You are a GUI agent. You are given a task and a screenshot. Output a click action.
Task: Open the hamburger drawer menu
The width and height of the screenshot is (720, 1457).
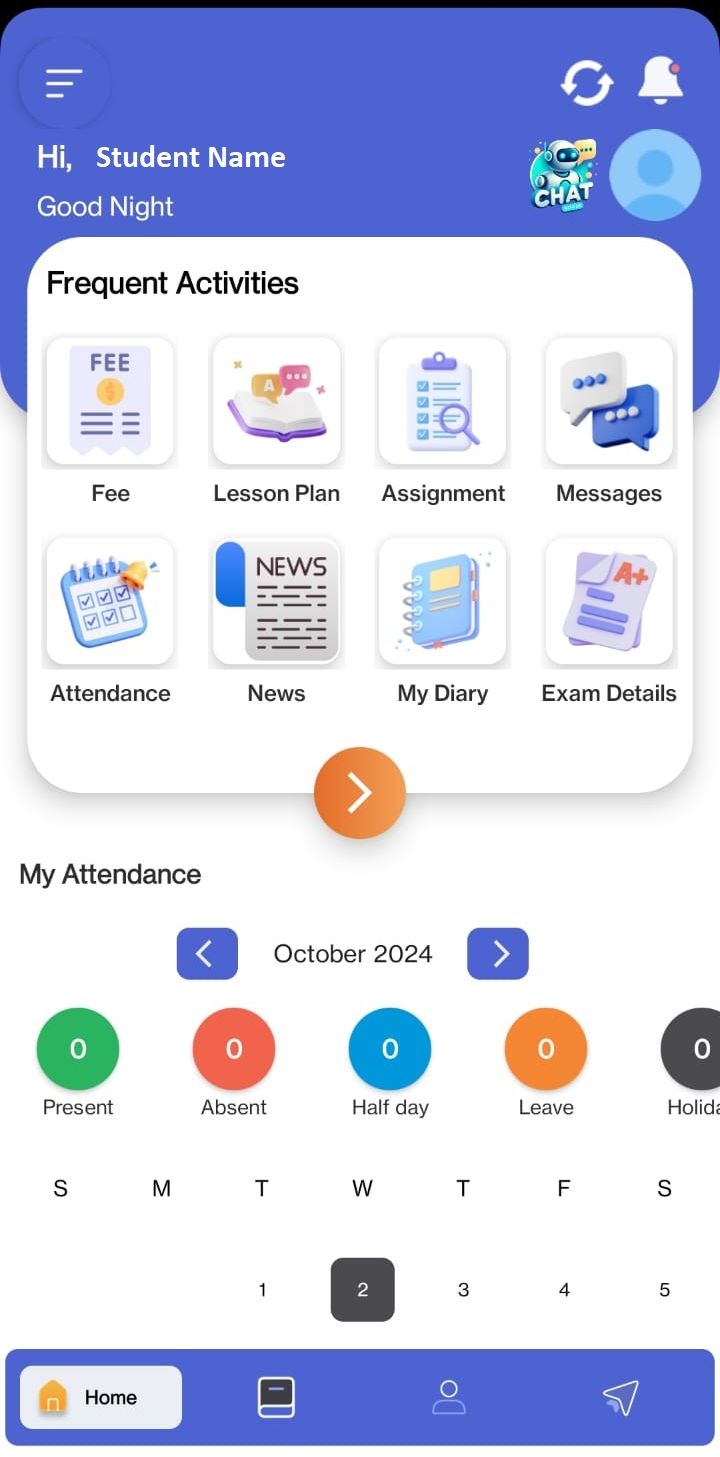pos(64,83)
